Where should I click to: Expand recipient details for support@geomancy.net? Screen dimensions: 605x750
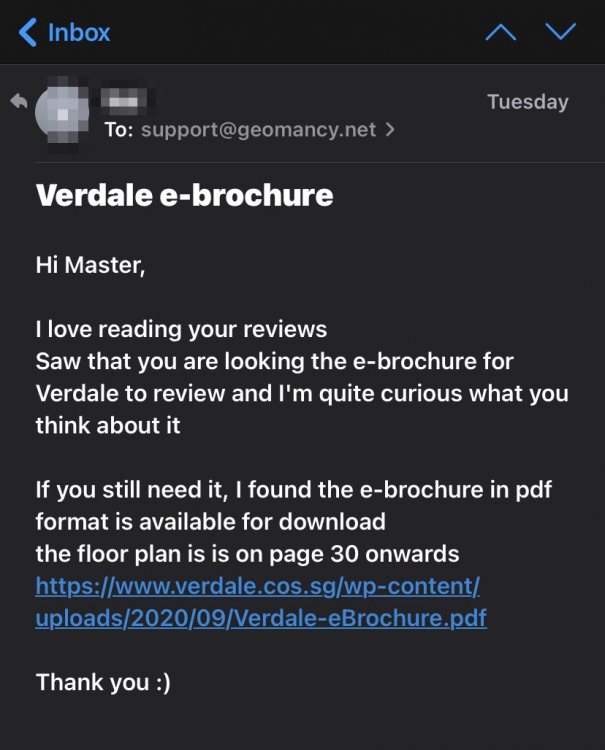[x=389, y=129]
